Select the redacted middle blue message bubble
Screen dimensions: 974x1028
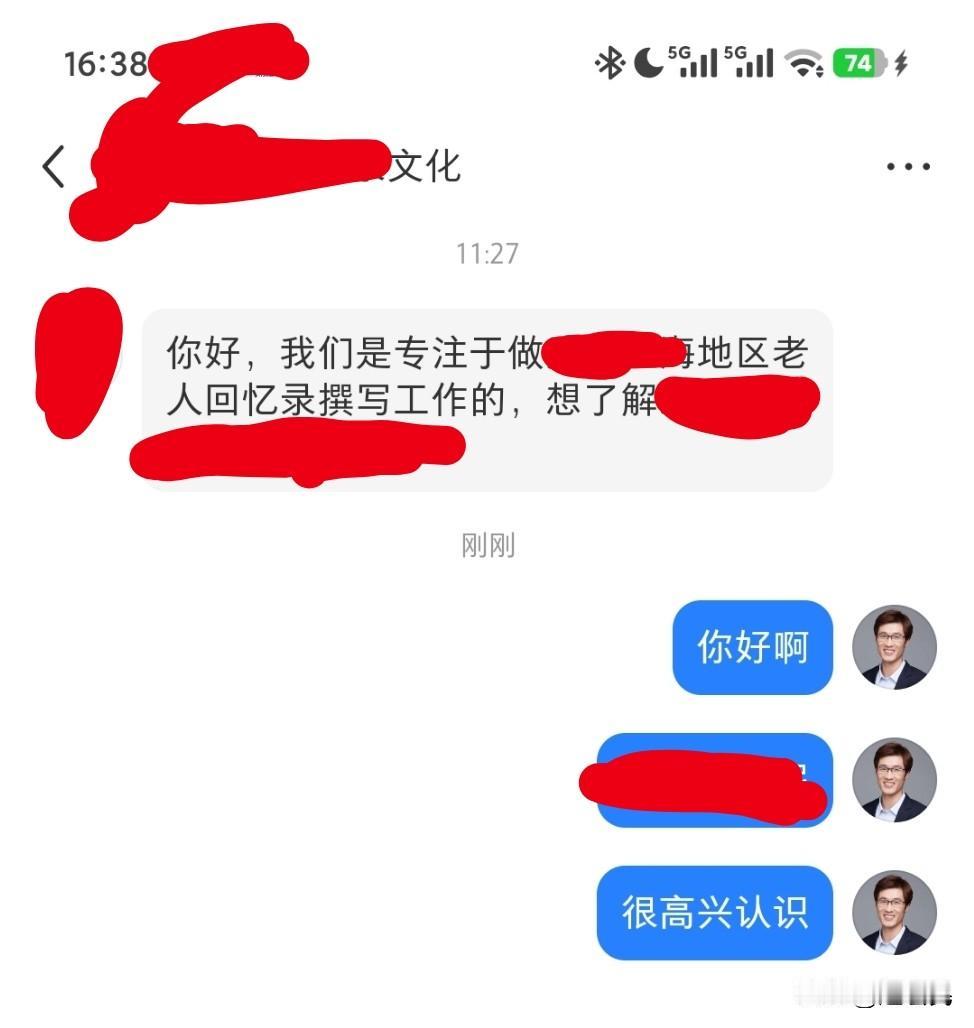tap(714, 781)
